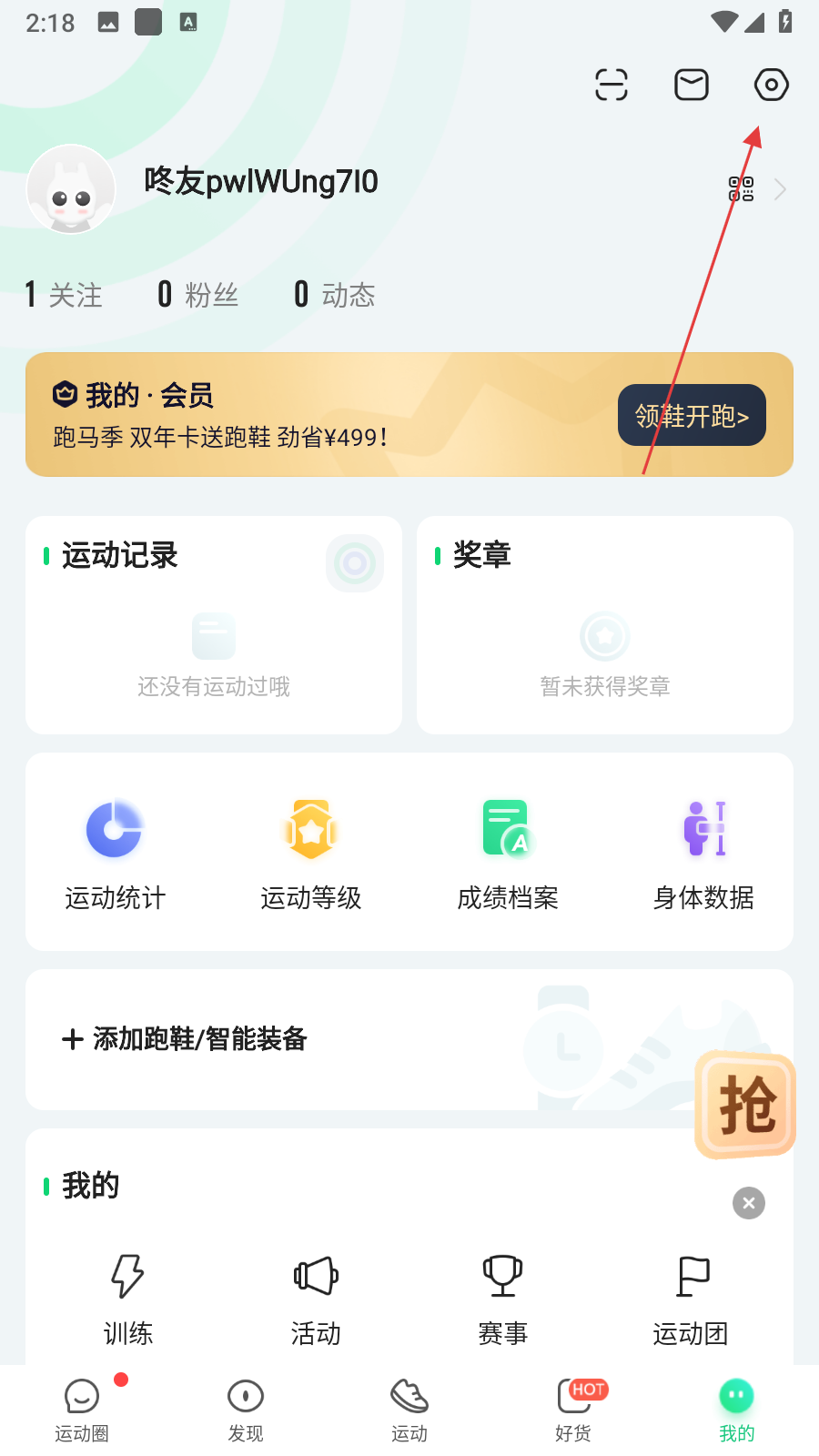Open the settings gear icon
819x1456 pixels.
click(771, 85)
